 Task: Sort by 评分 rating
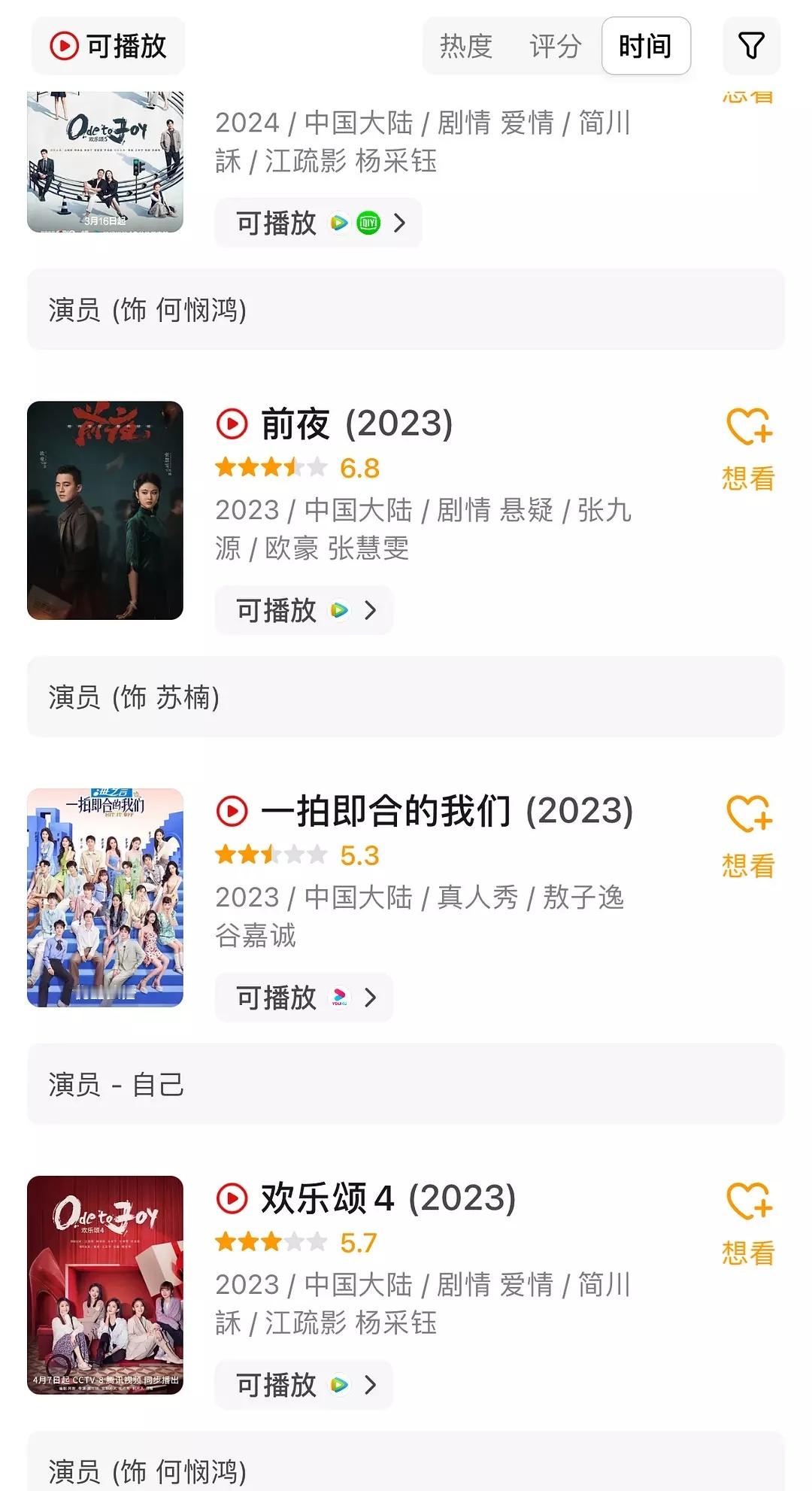click(556, 46)
